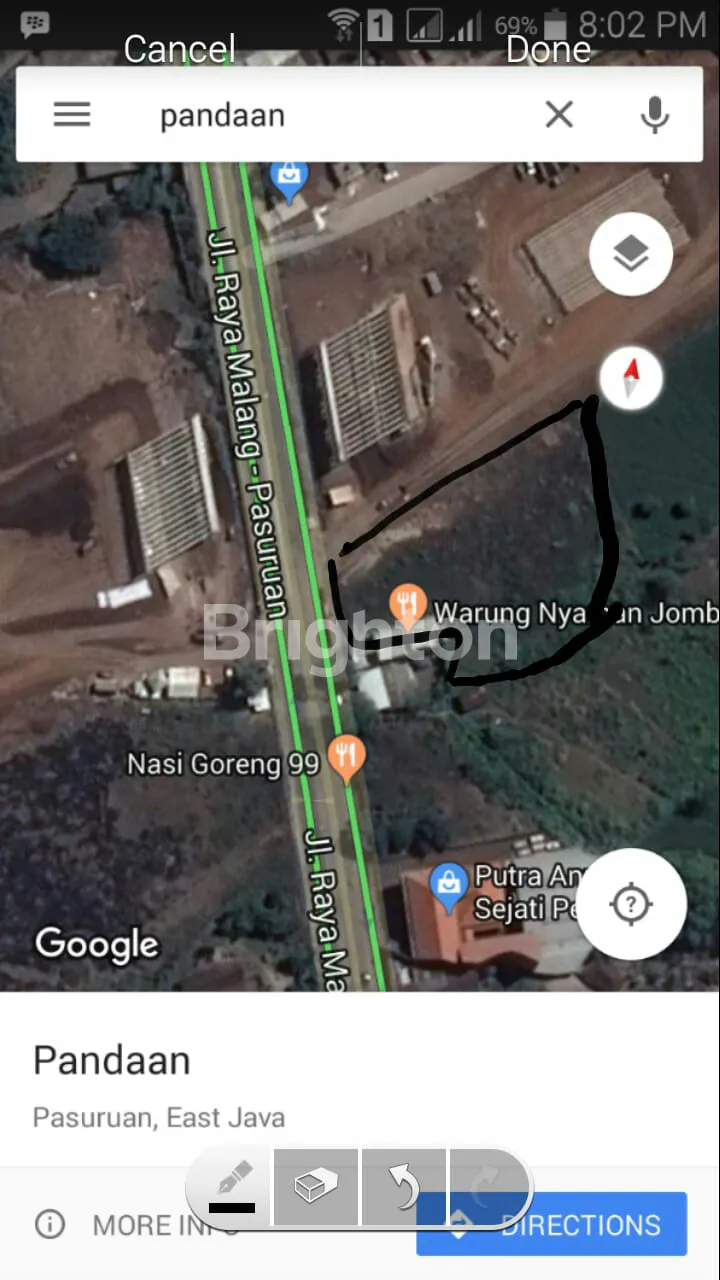
Task: Start voice search with the microphone
Action: pos(654,115)
